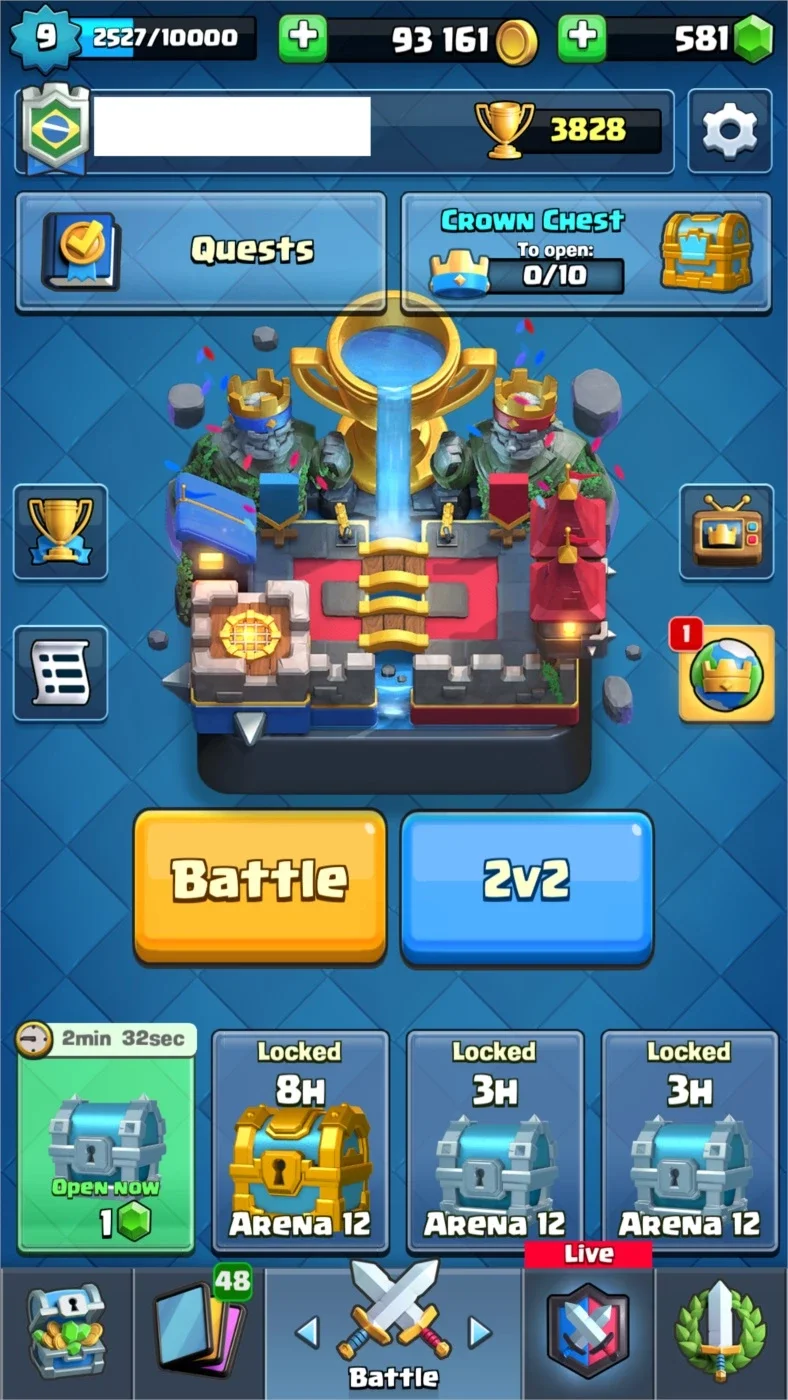Open the Quests panel
The width and height of the screenshot is (788, 1400).
click(x=201, y=251)
